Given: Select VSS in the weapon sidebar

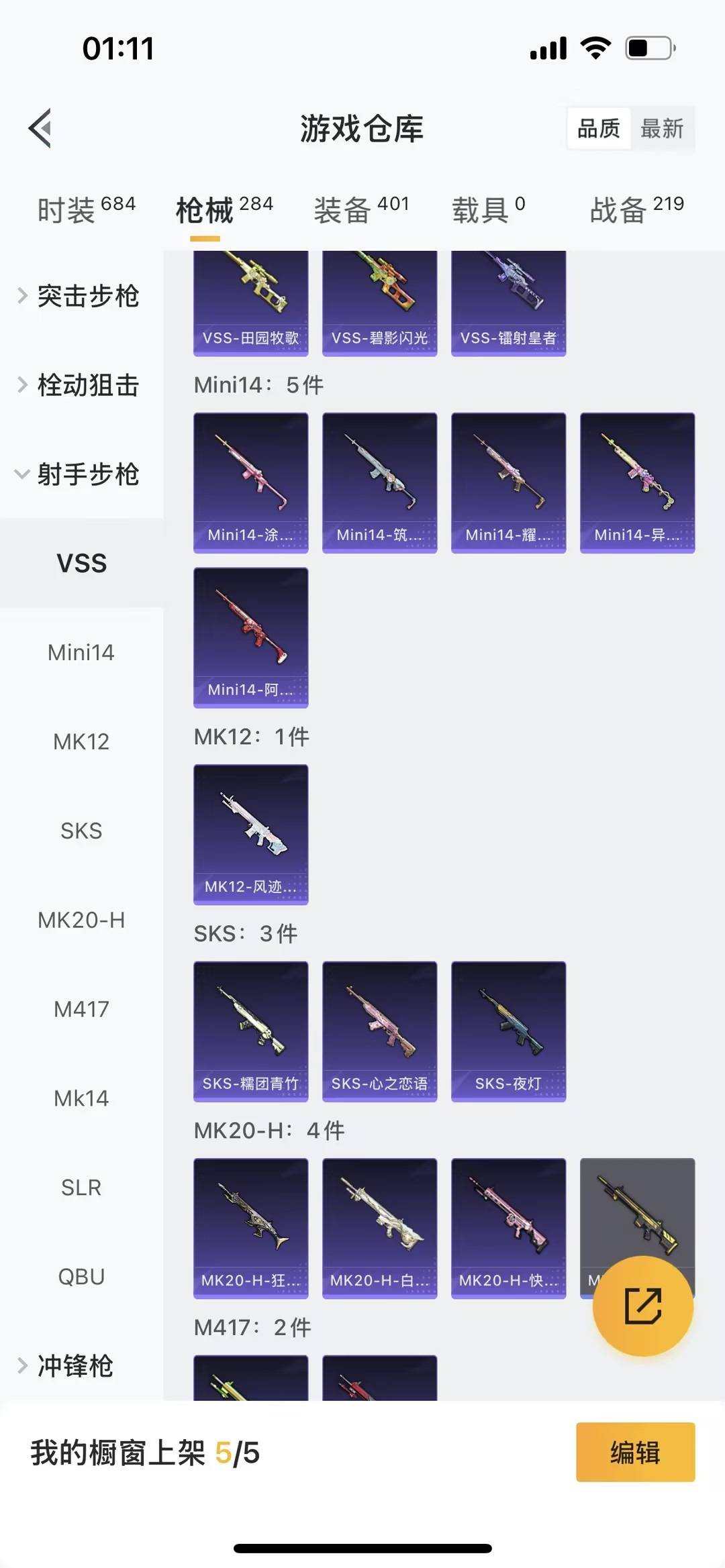Looking at the screenshot, I should tap(82, 564).
